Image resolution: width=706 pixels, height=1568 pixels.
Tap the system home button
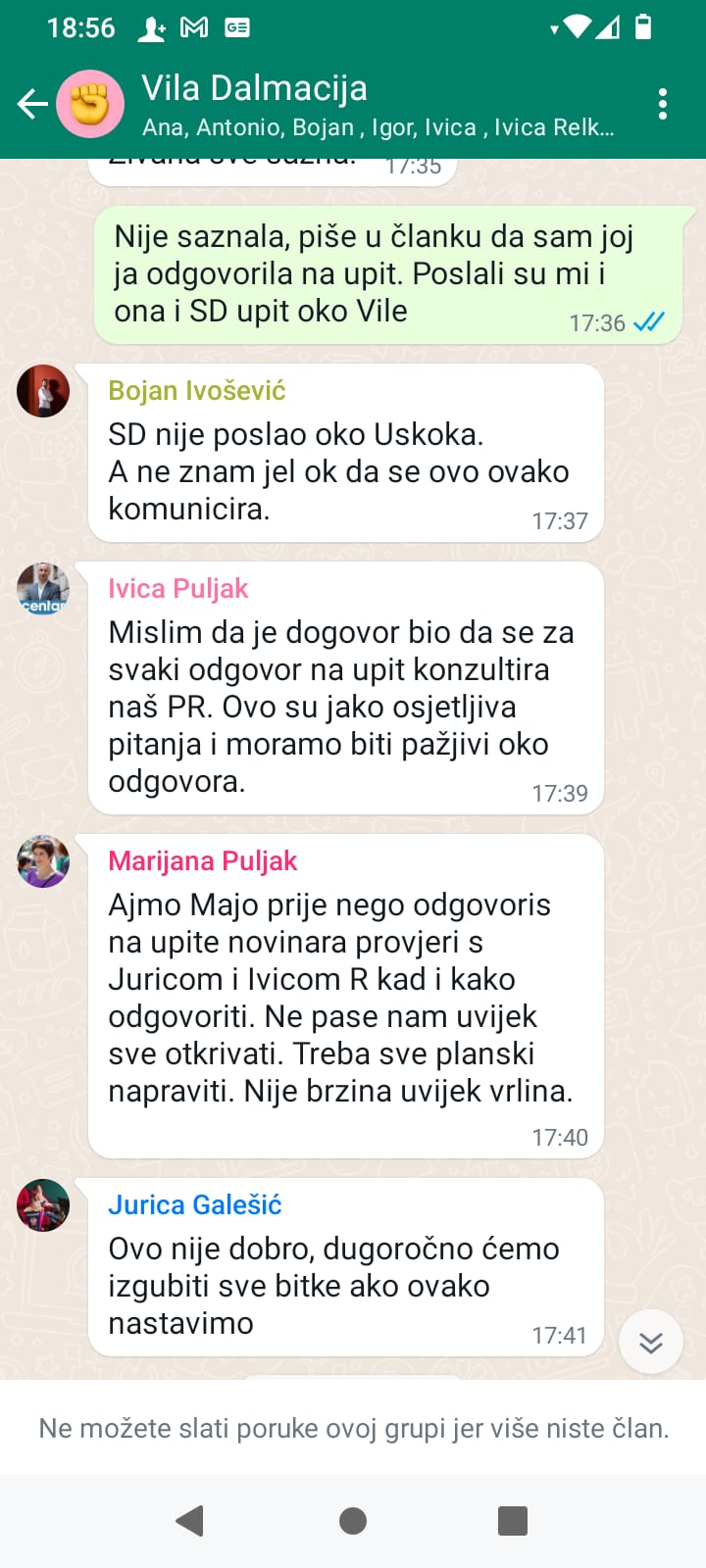[353, 1521]
